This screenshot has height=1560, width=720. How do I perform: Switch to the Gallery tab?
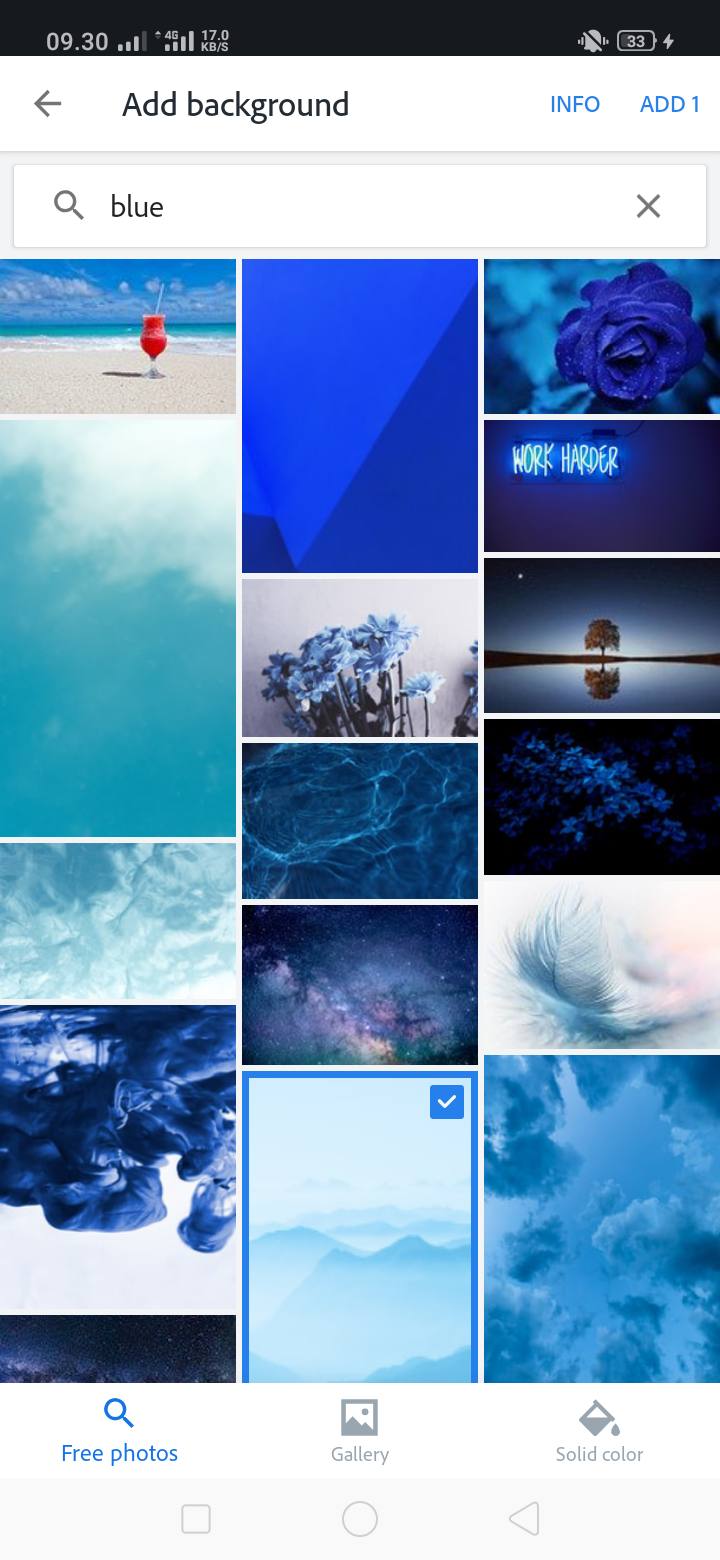tap(359, 1432)
